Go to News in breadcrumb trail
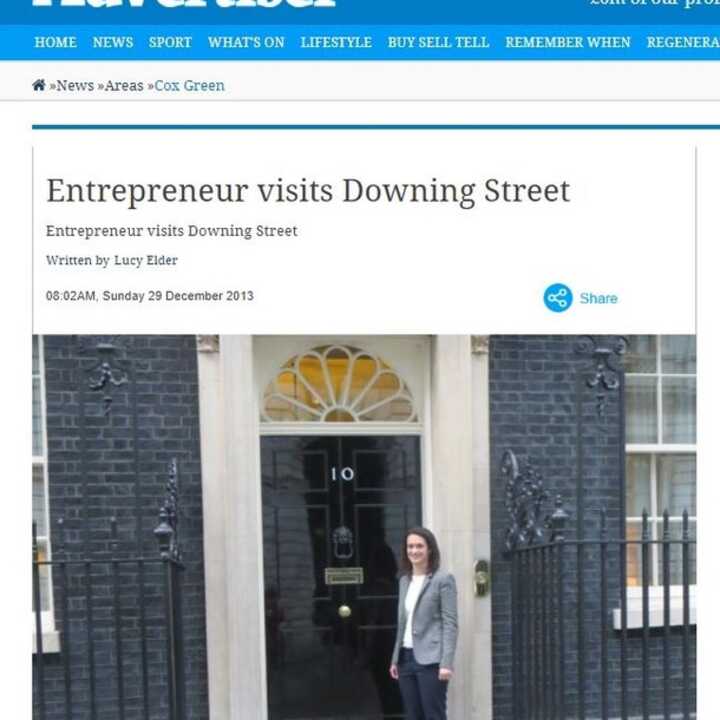Image resolution: width=720 pixels, height=720 pixels. click(75, 86)
